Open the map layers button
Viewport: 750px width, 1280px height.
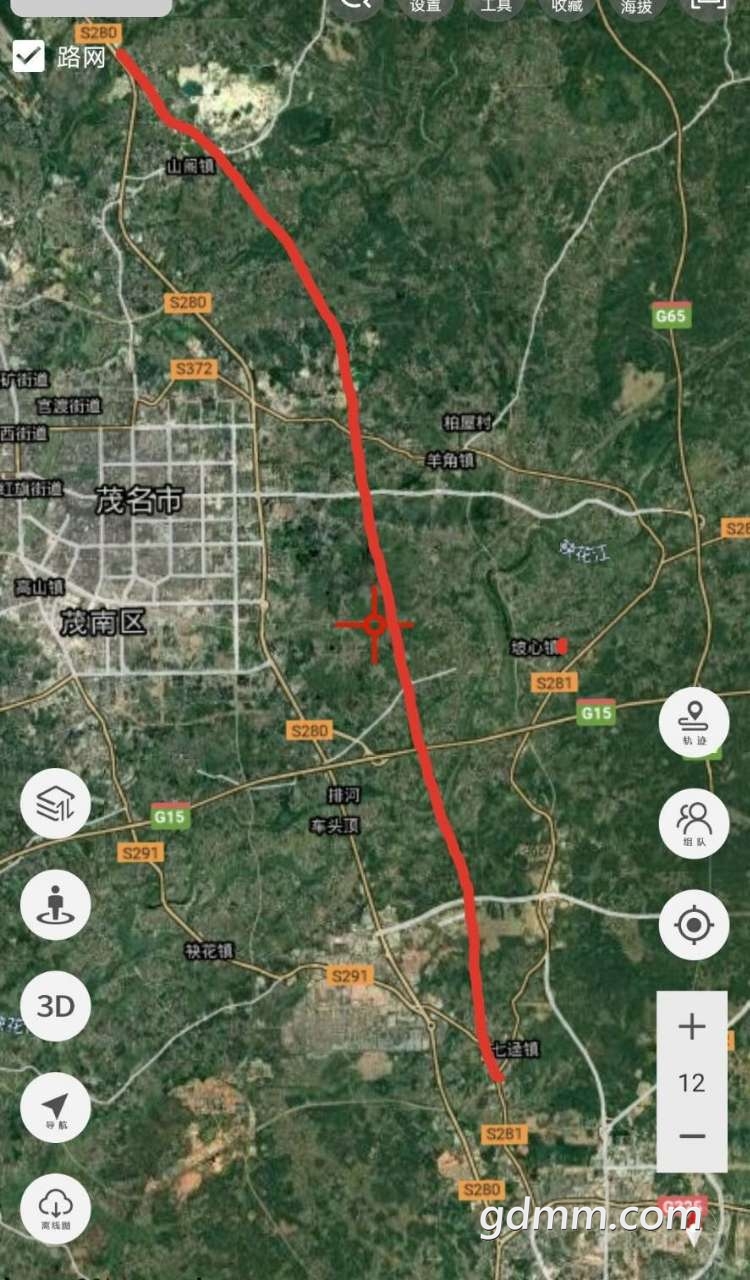pos(55,803)
